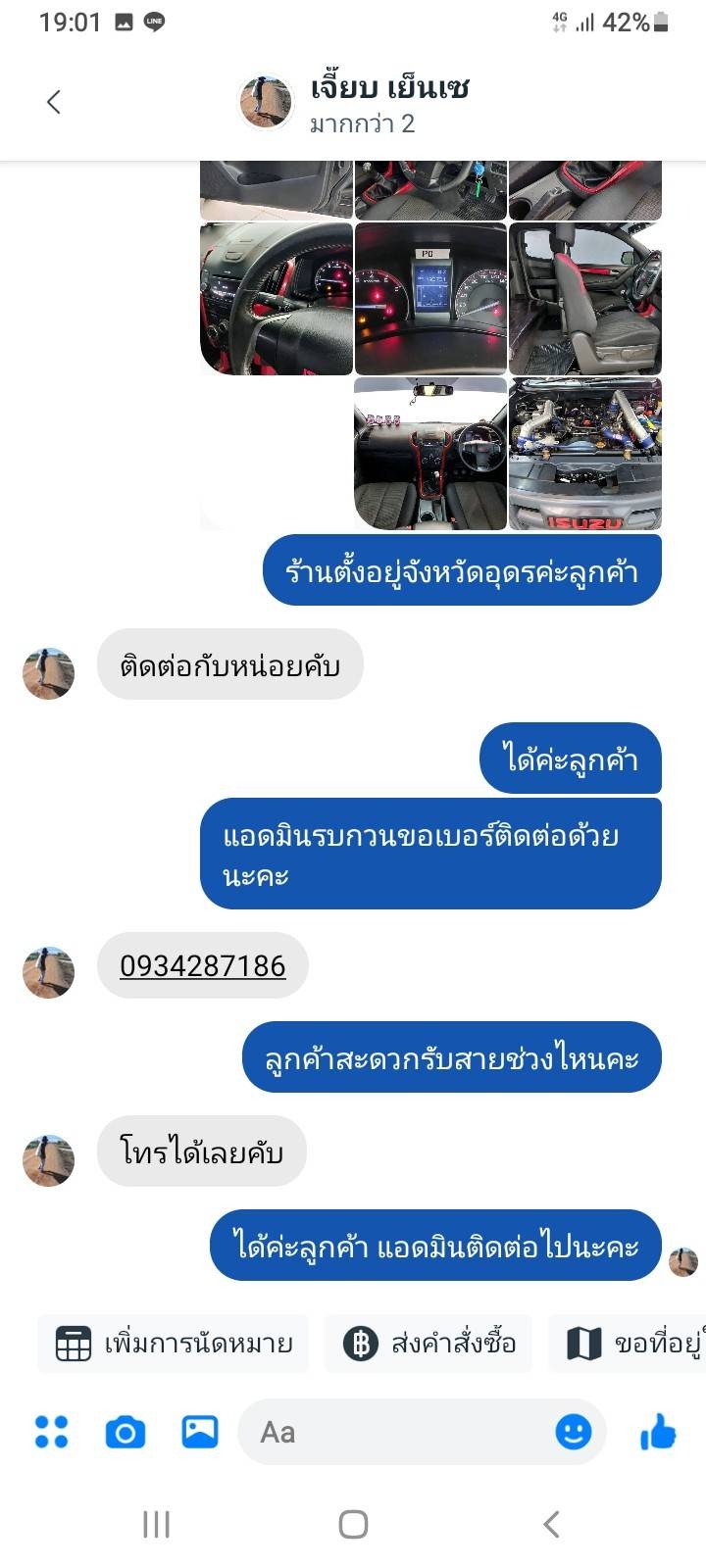Focus the Aa message input field
Image resolution: width=706 pixels, height=1568 pixels.
point(392,1432)
